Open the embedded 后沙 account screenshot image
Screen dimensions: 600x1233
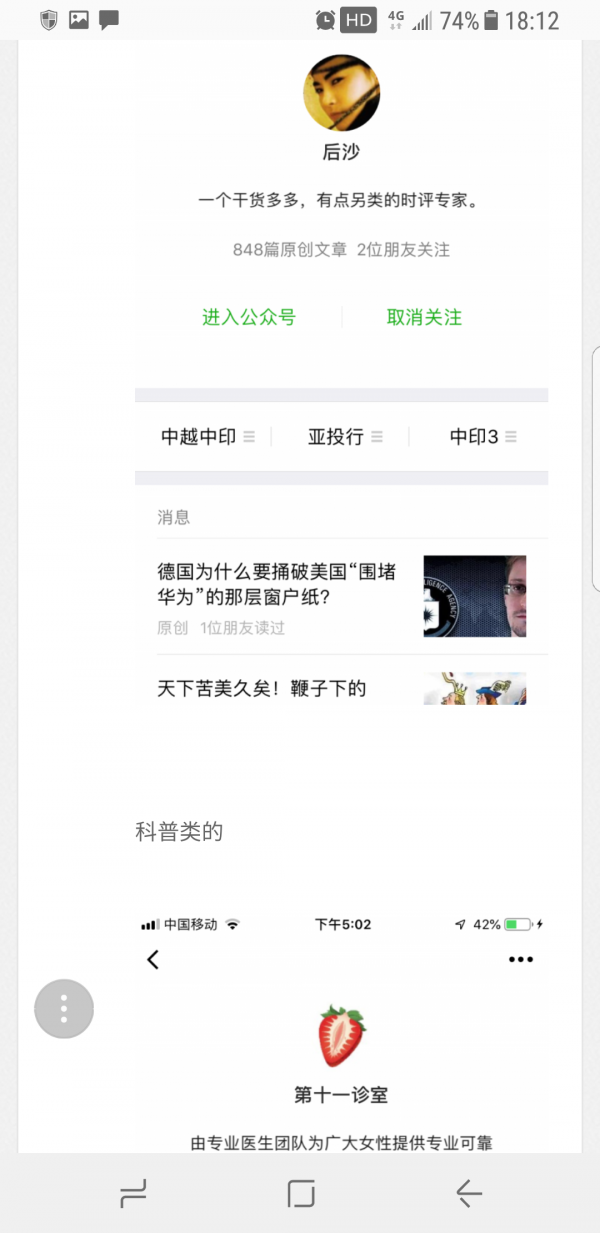(341, 373)
